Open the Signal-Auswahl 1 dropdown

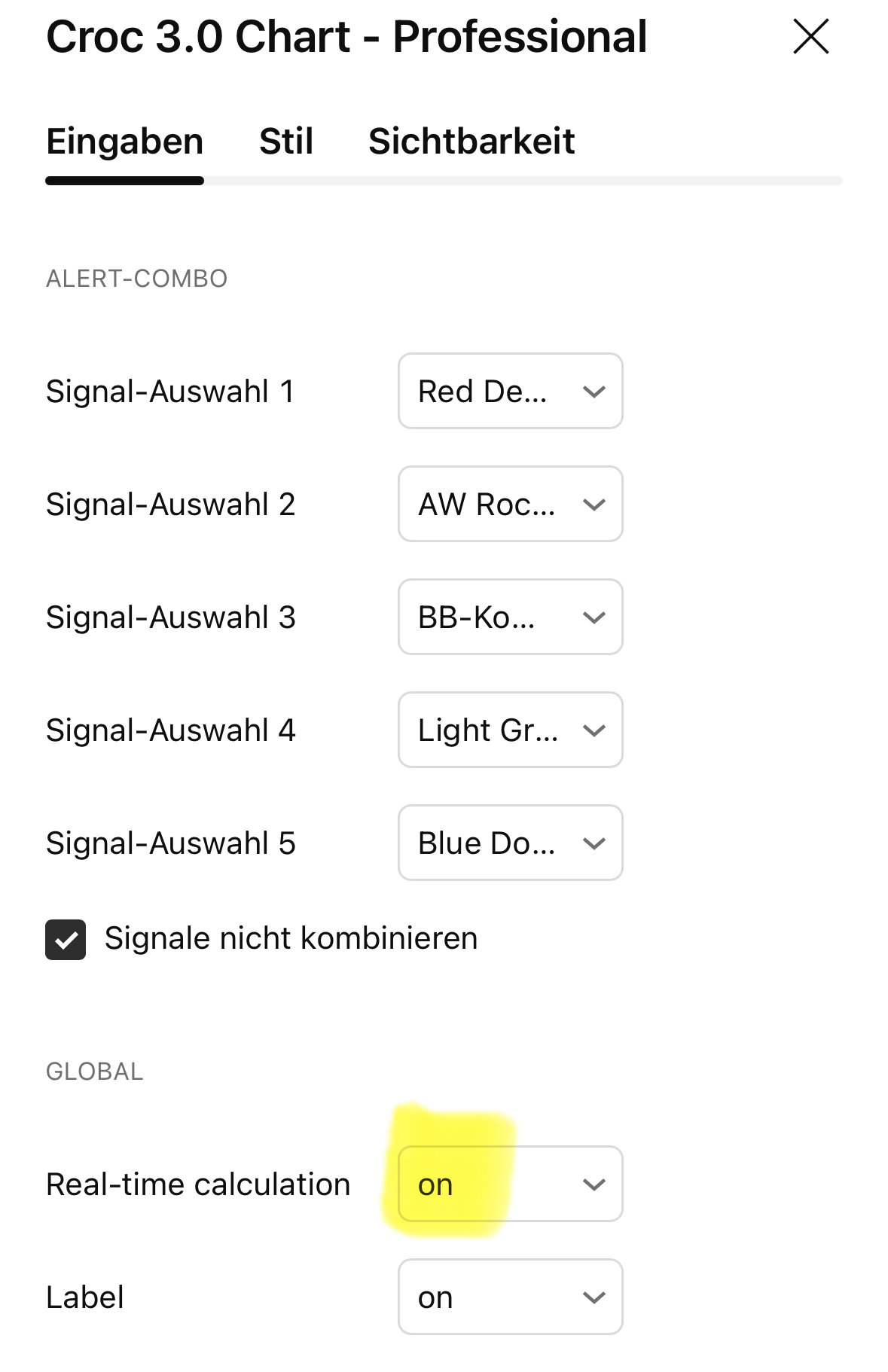click(510, 392)
